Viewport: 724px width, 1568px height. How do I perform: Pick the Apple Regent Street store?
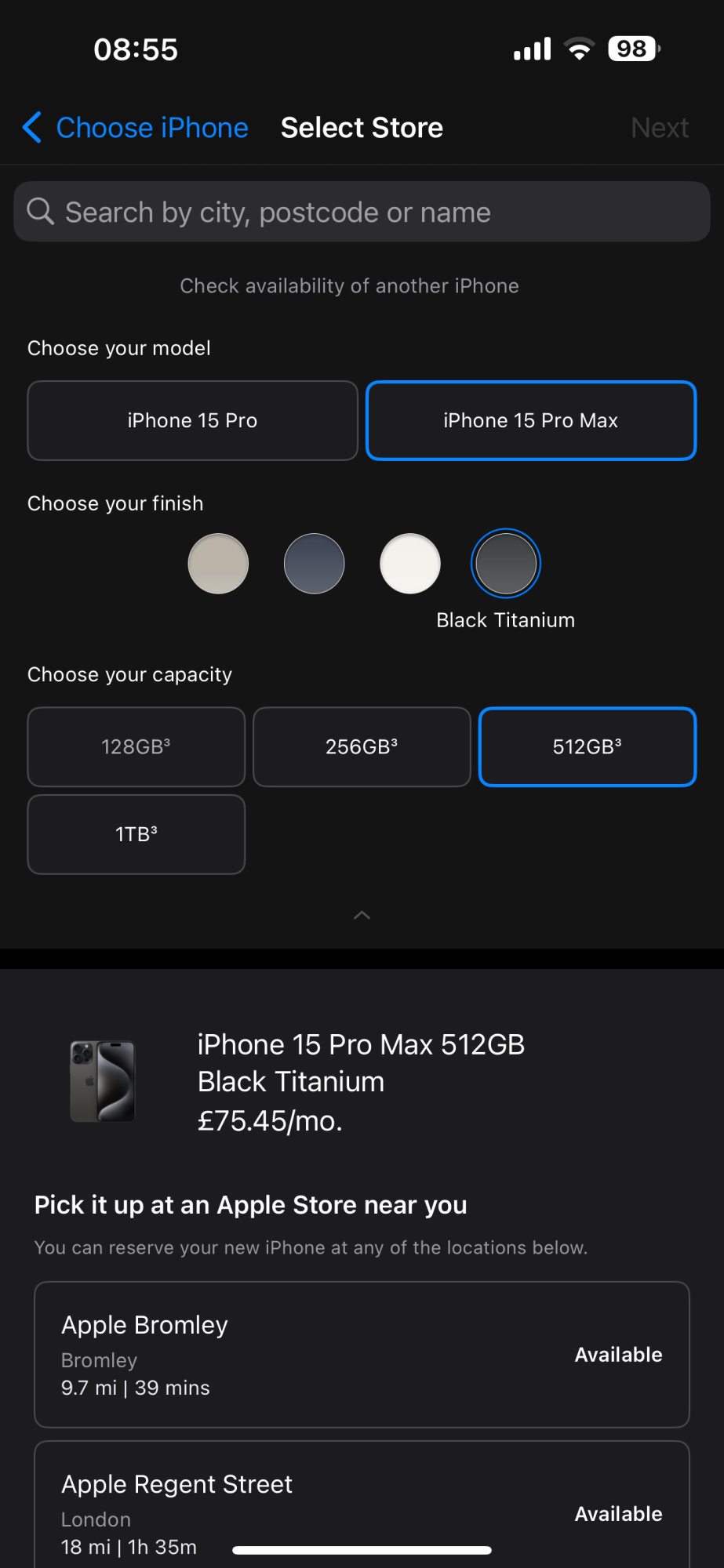362,1505
